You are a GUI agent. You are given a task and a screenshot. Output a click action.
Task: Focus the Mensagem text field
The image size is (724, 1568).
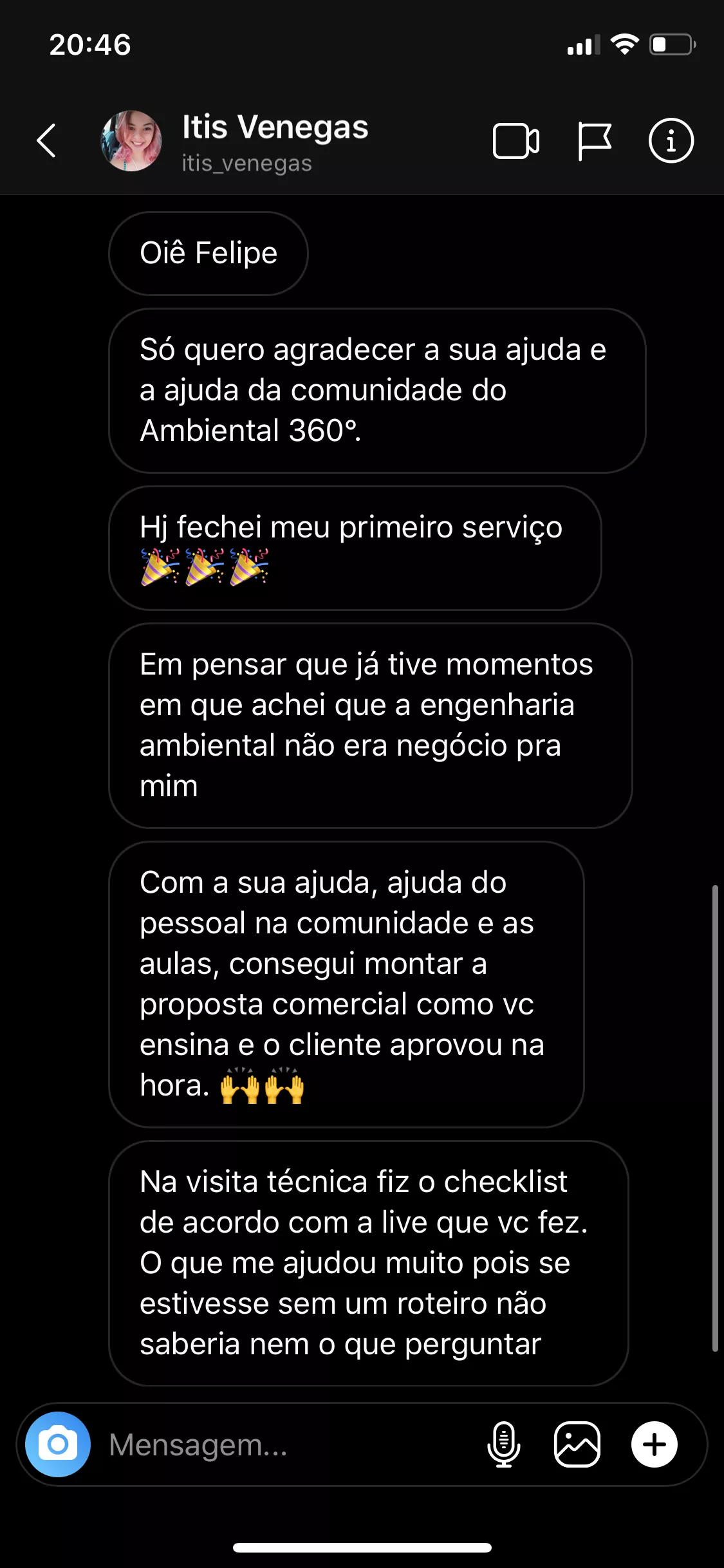coord(283,1444)
